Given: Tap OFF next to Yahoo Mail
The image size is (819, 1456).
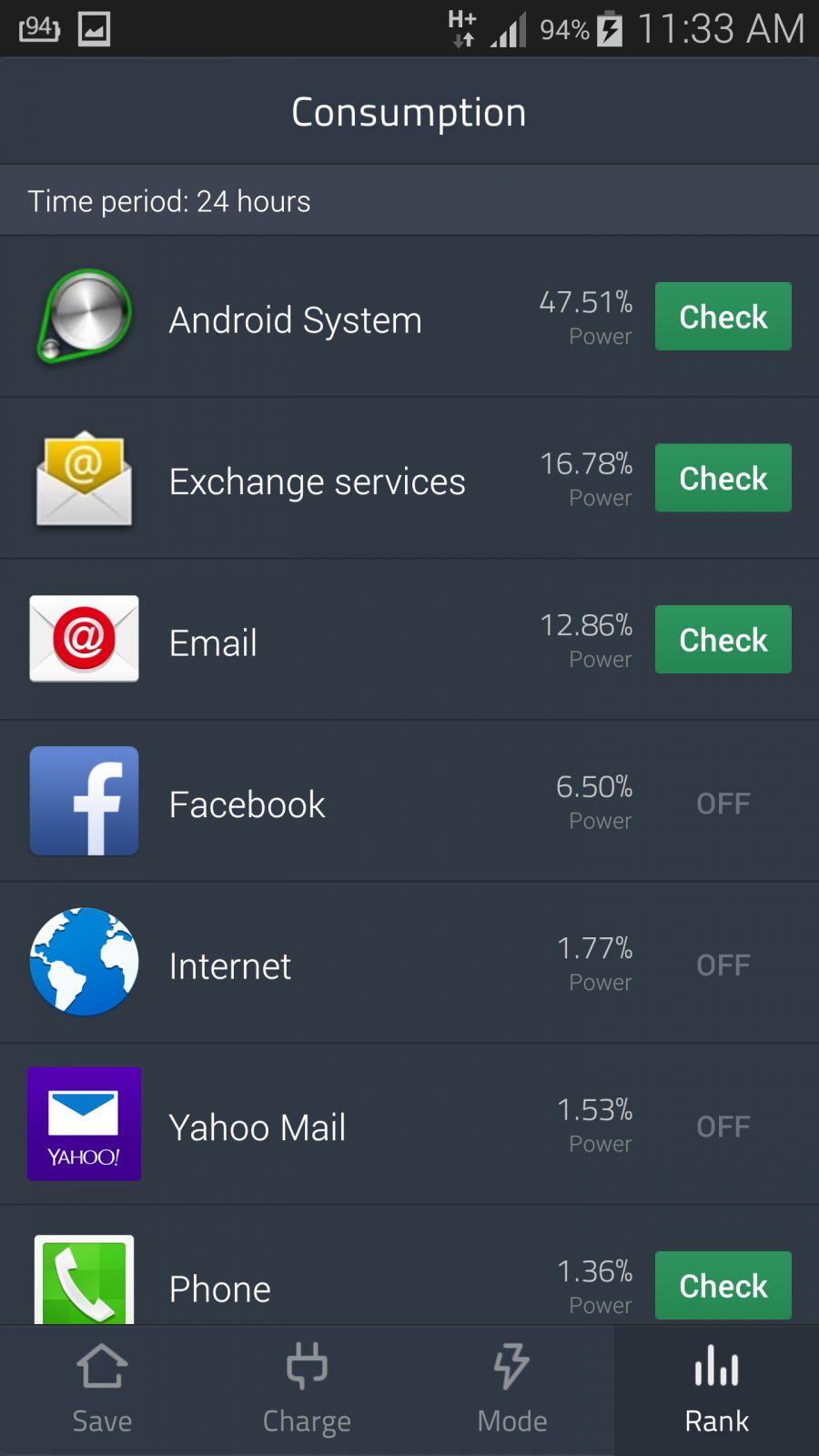Looking at the screenshot, I should click(723, 1127).
